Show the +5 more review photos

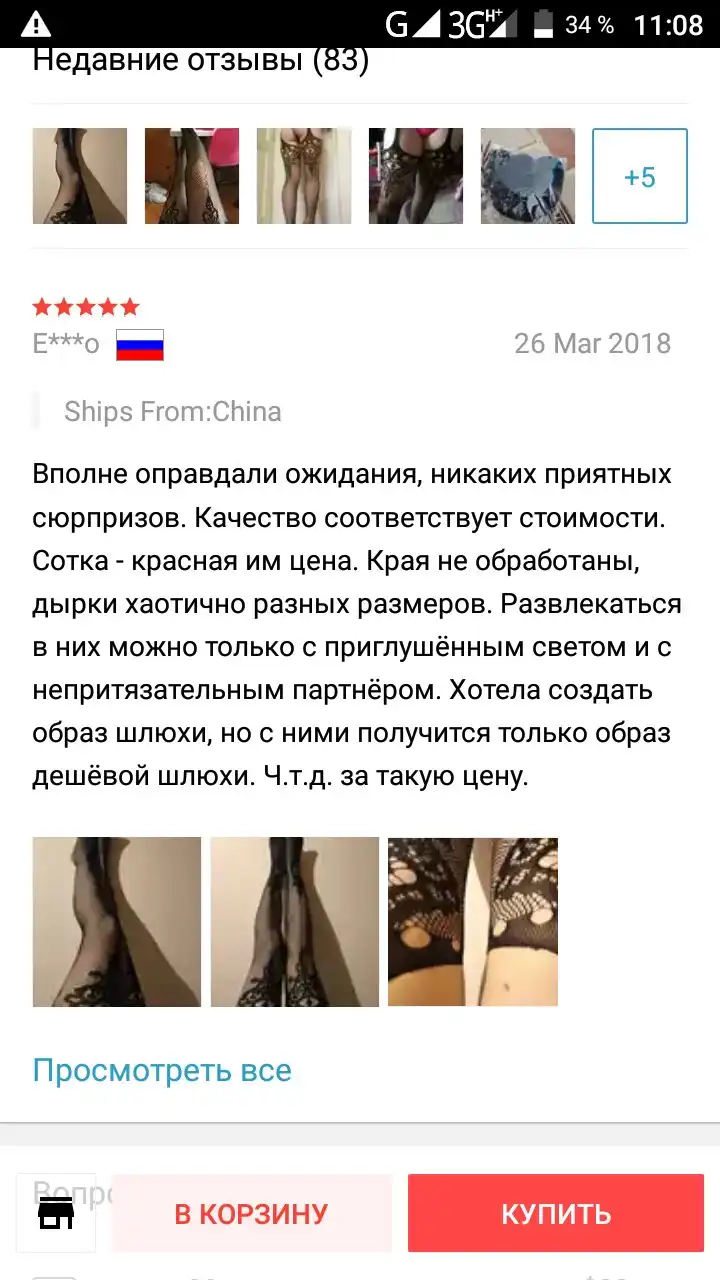tap(640, 176)
